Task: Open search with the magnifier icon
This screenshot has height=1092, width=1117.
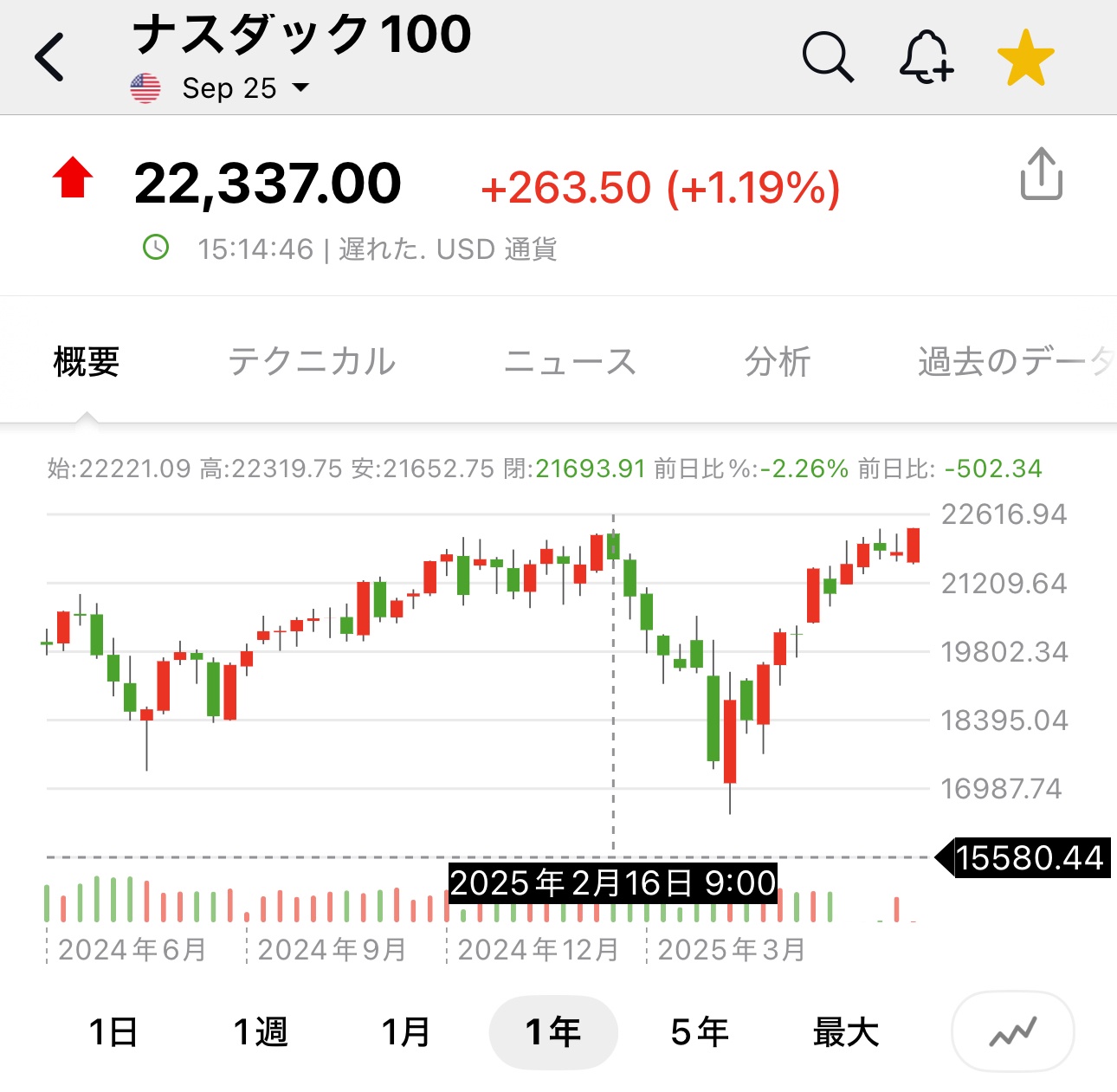Action: (x=828, y=57)
